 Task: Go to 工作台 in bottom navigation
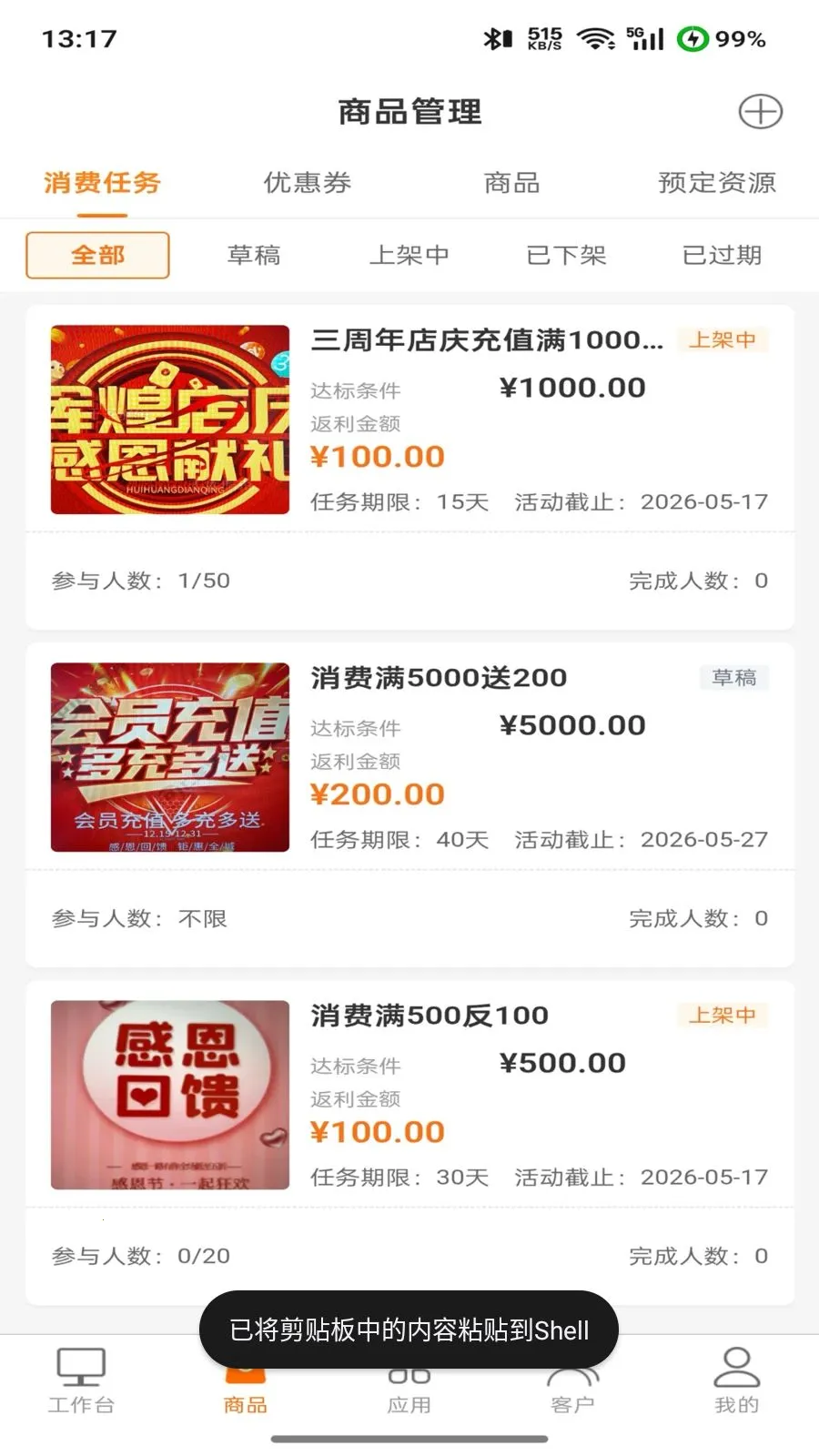[81, 1381]
